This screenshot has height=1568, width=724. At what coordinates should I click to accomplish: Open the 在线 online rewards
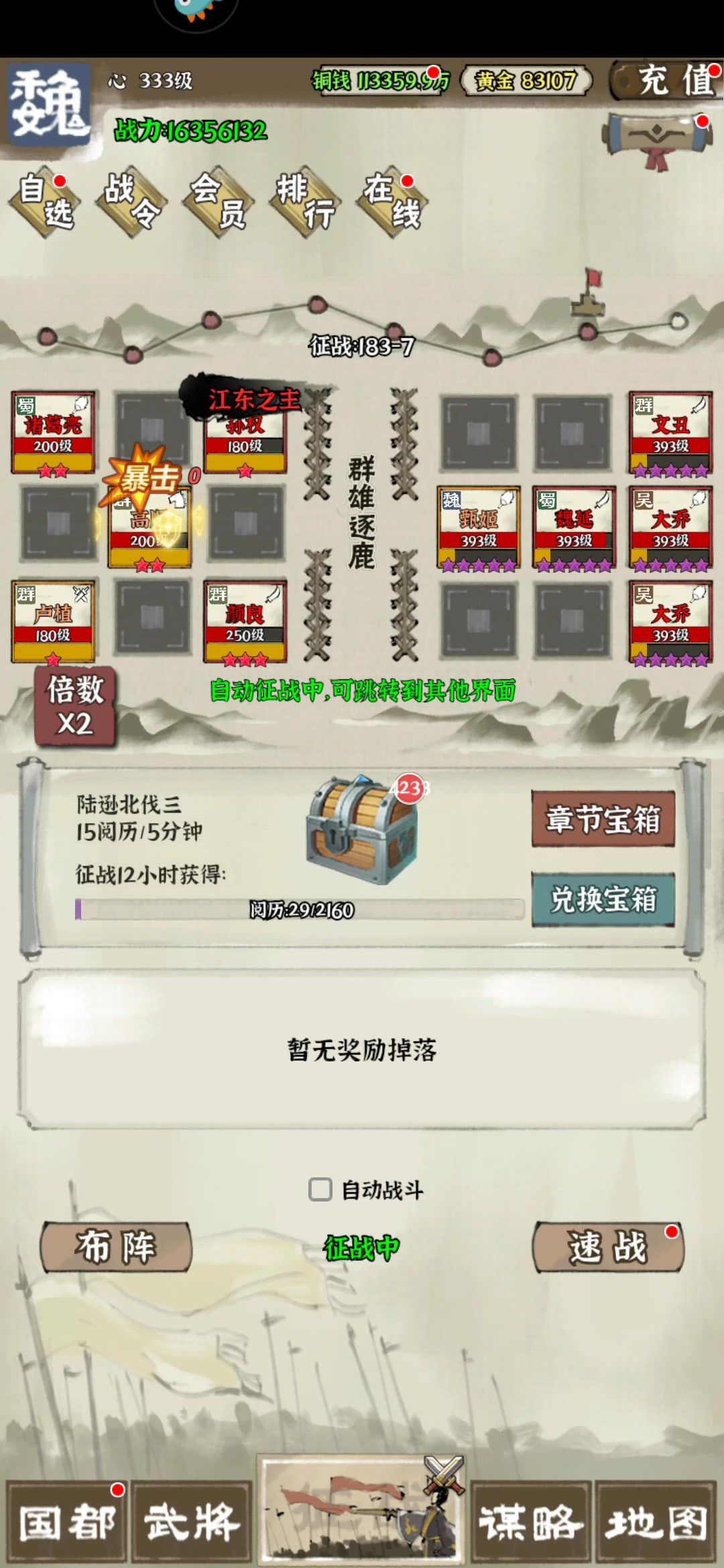pyautogui.click(x=392, y=201)
